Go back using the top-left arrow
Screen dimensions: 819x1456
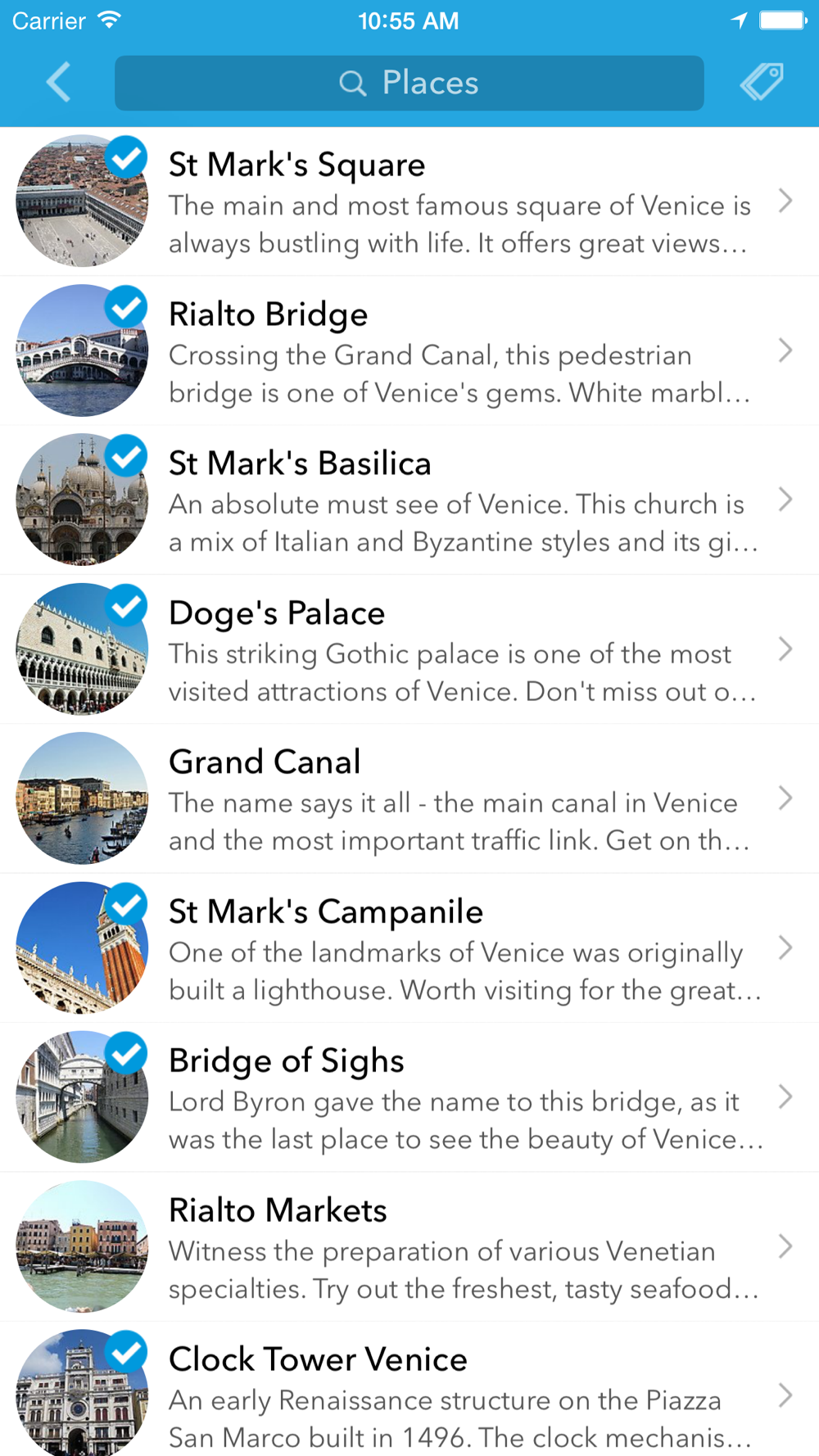click(x=58, y=83)
